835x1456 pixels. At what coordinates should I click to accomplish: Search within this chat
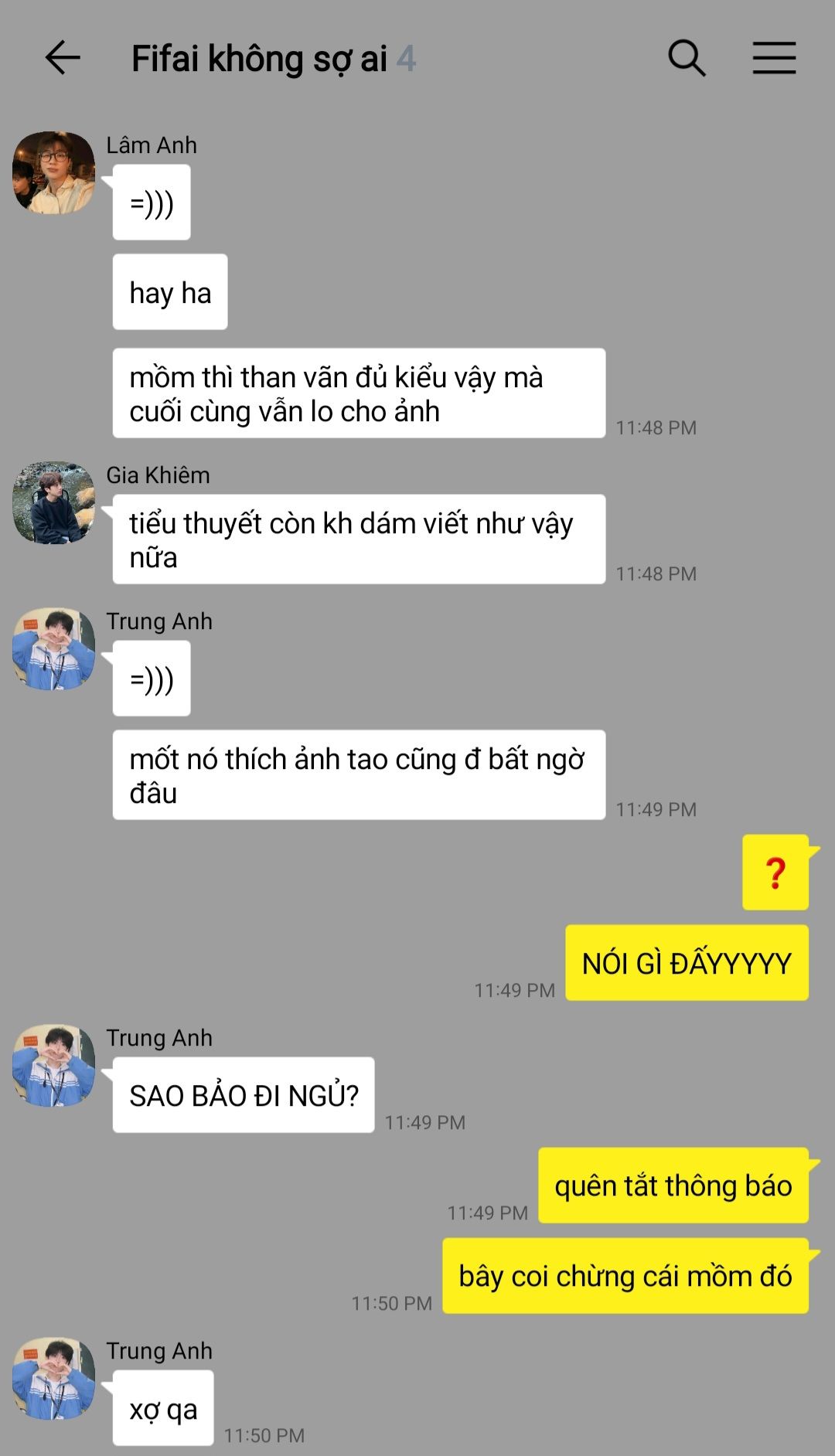(687, 58)
